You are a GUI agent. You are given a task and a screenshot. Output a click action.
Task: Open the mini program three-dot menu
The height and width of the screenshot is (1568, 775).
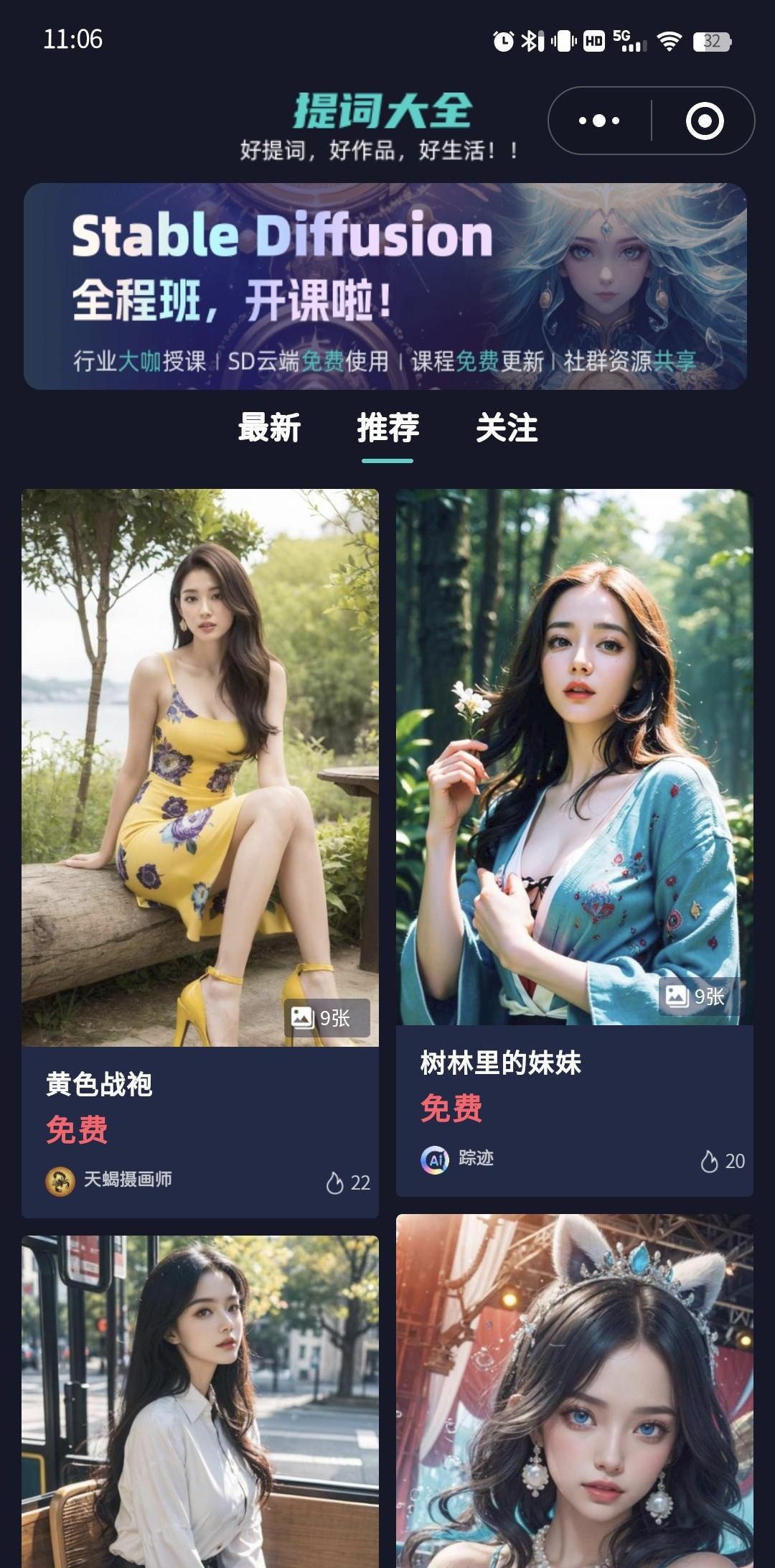(x=599, y=121)
